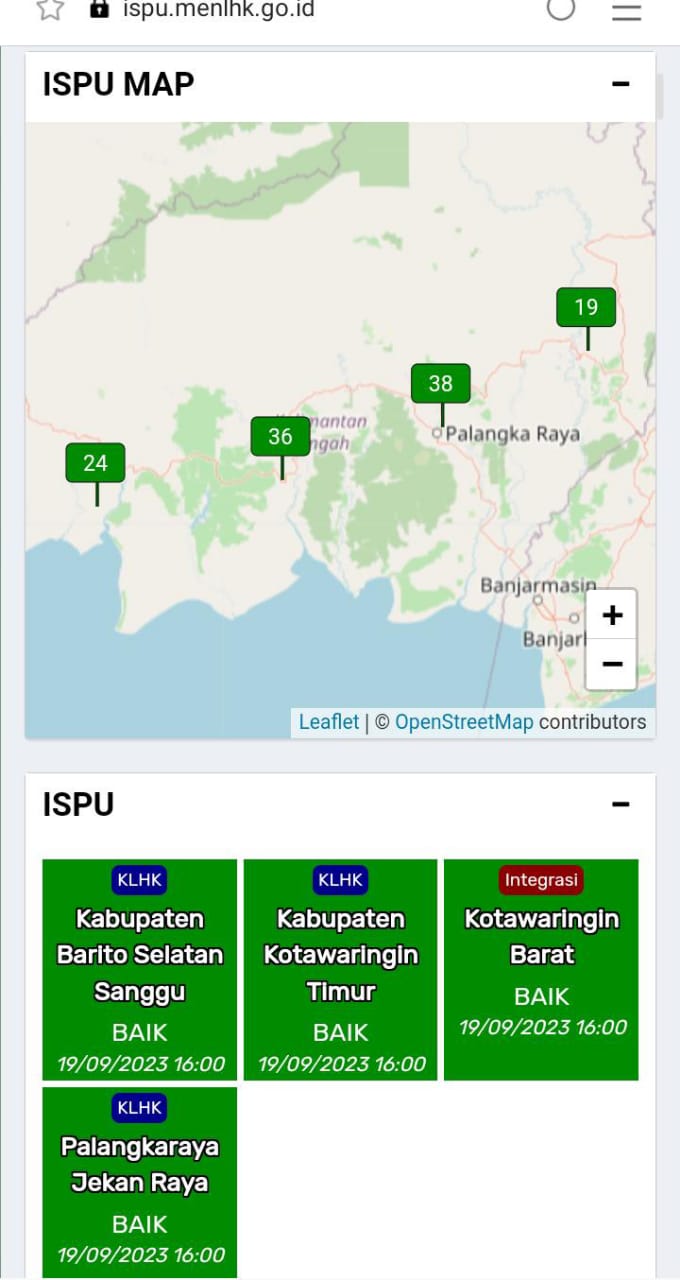Collapse the ISPU list panel
The image size is (680, 1280).
[x=621, y=804]
